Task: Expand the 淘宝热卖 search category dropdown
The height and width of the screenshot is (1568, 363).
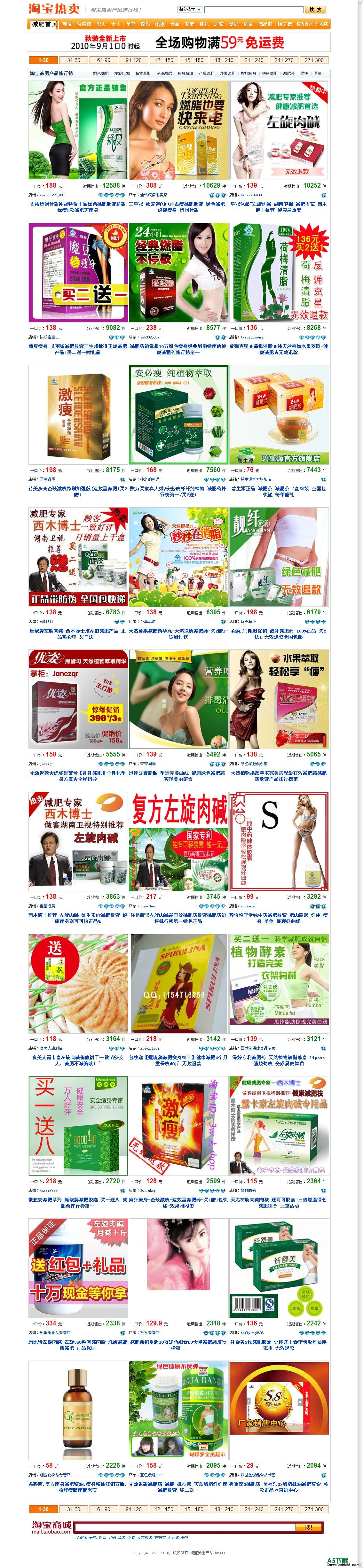Action: point(189,10)
